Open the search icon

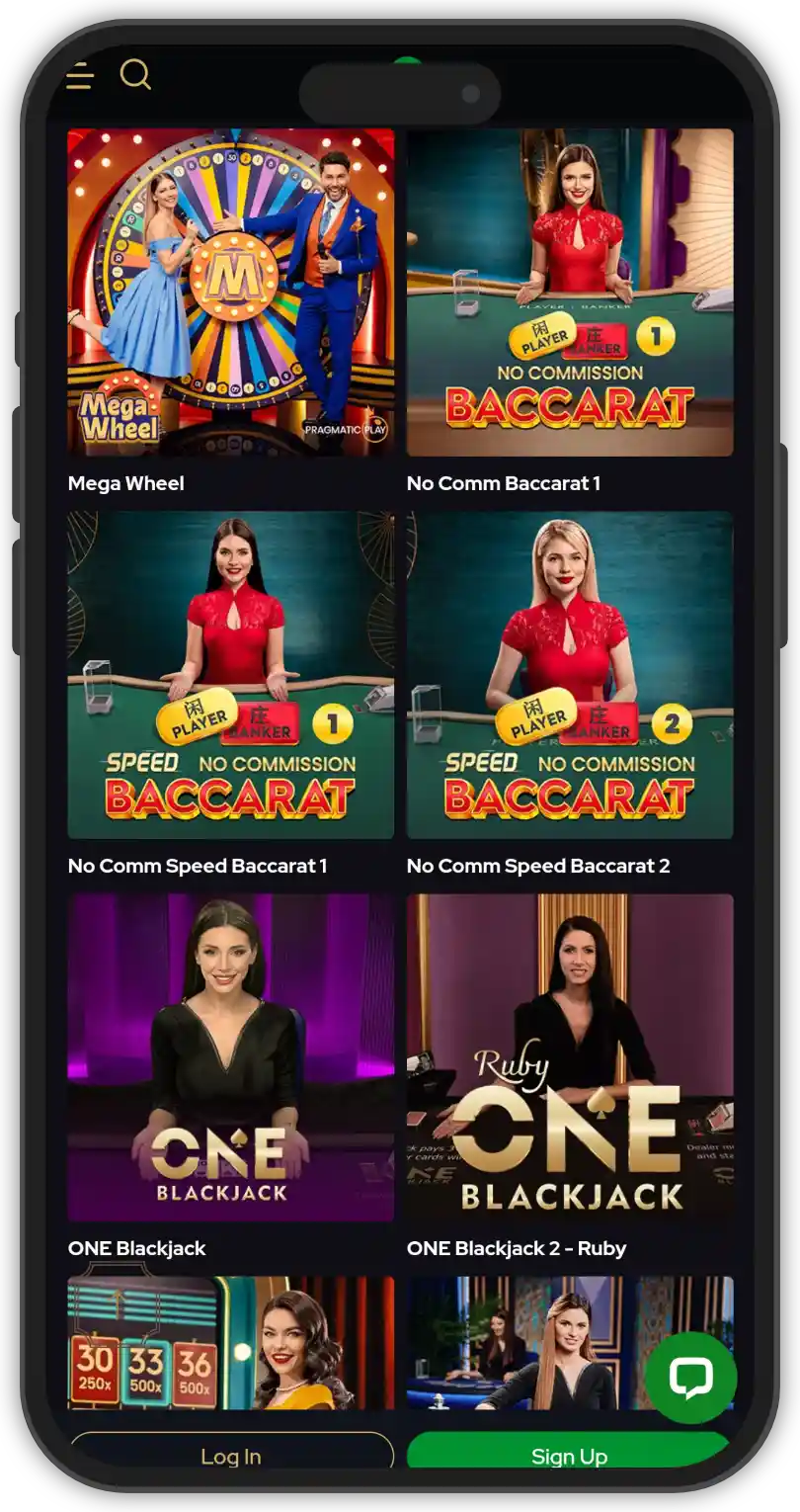135,74
